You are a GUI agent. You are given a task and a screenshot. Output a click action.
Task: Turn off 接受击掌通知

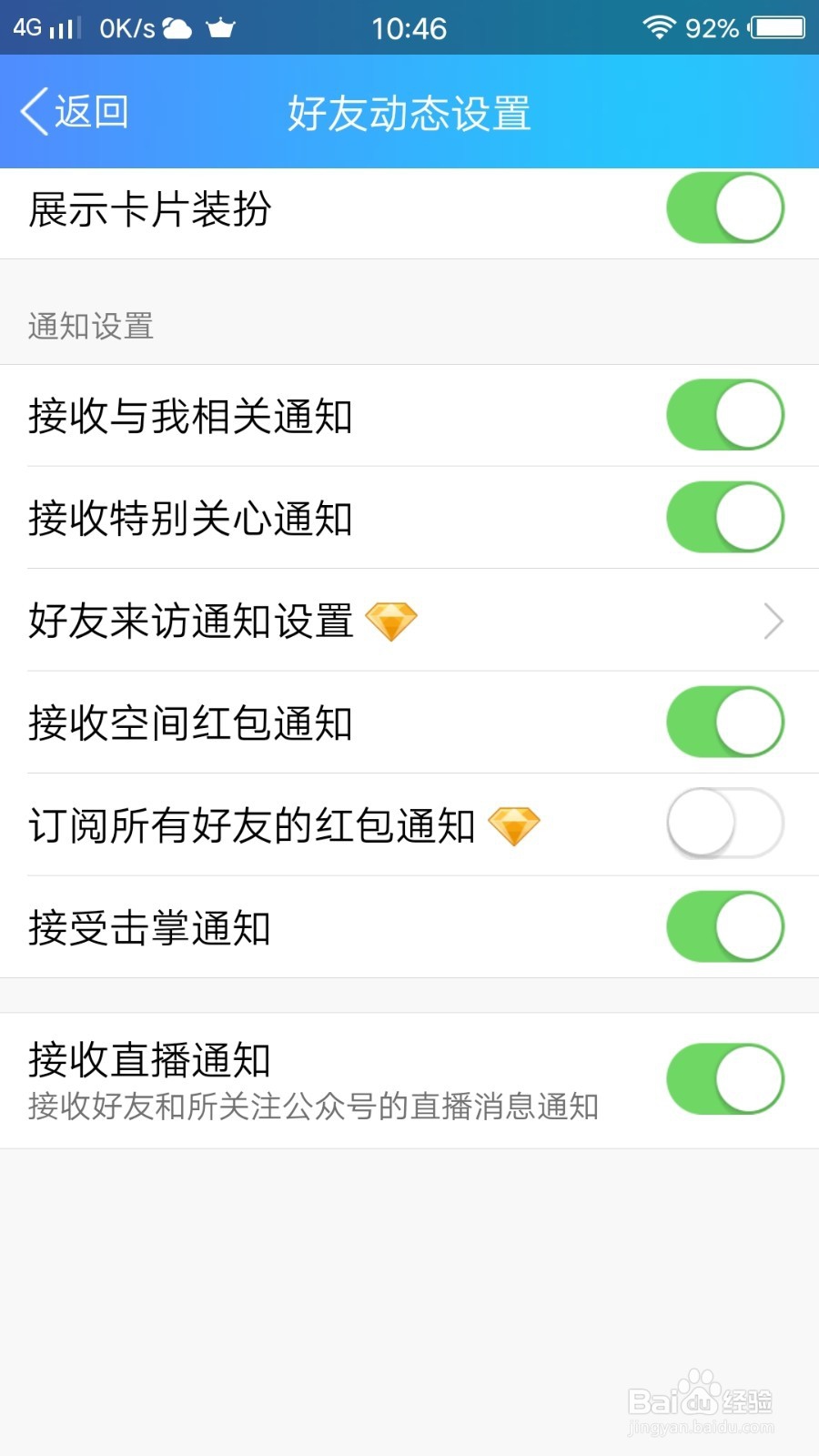point(724,927)
